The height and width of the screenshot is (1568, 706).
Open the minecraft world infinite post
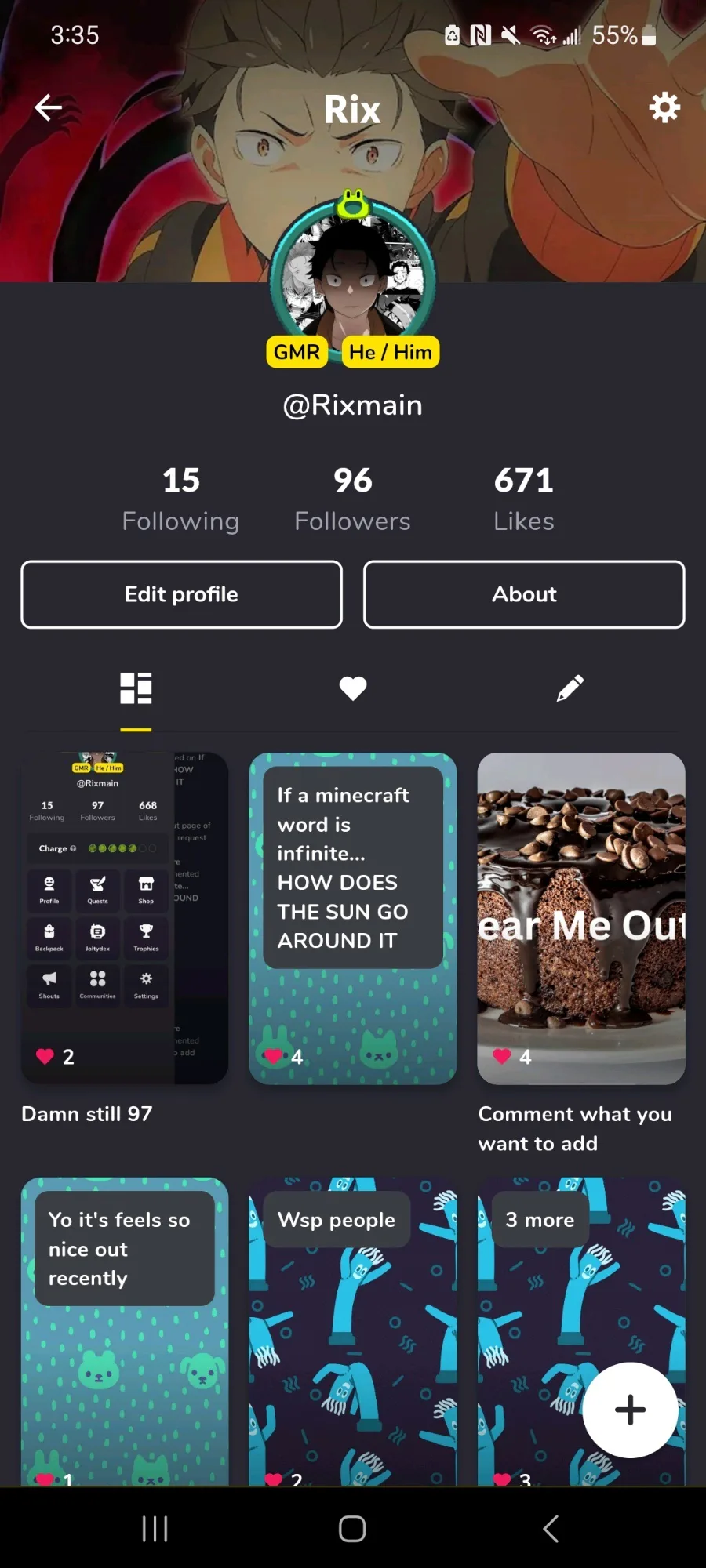[353, 918]
